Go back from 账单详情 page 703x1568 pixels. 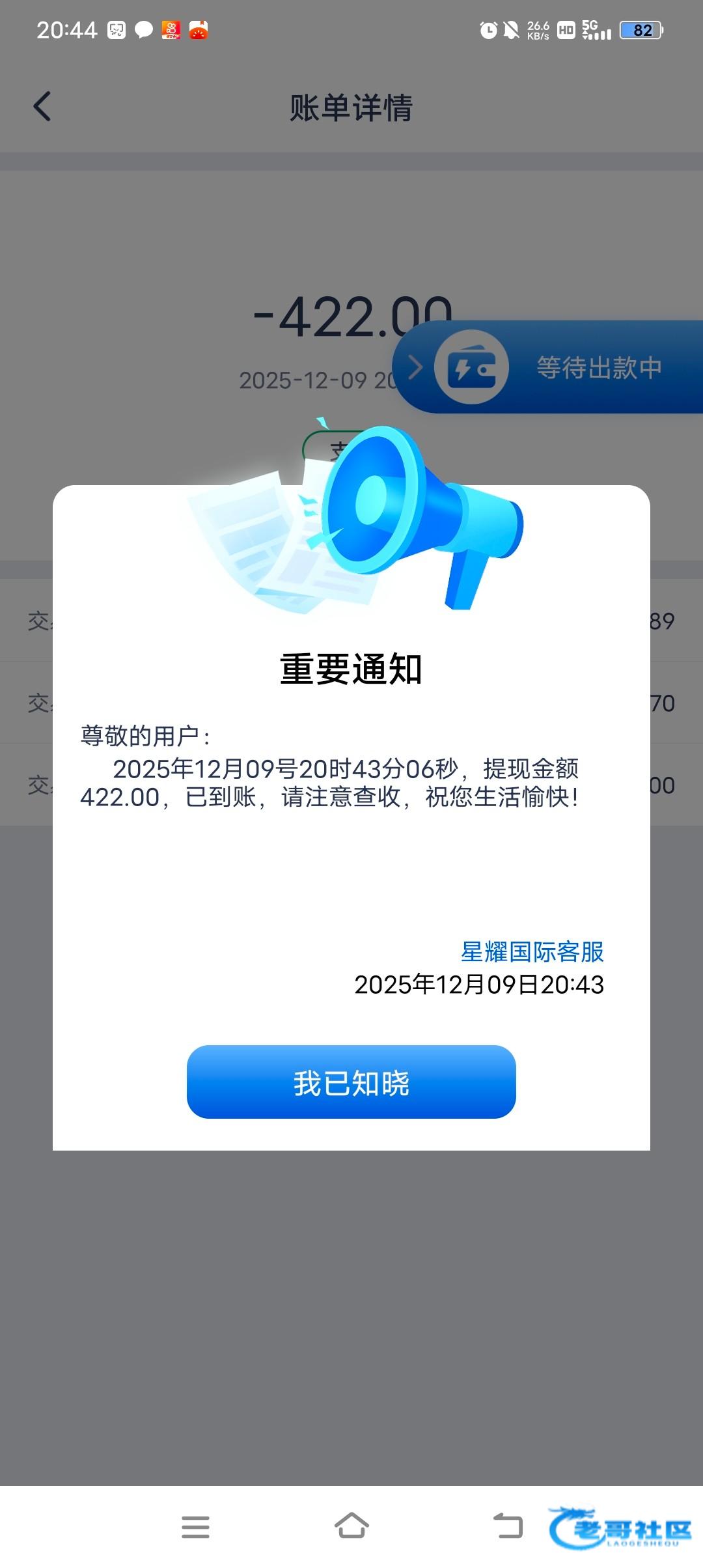[42, 107]
